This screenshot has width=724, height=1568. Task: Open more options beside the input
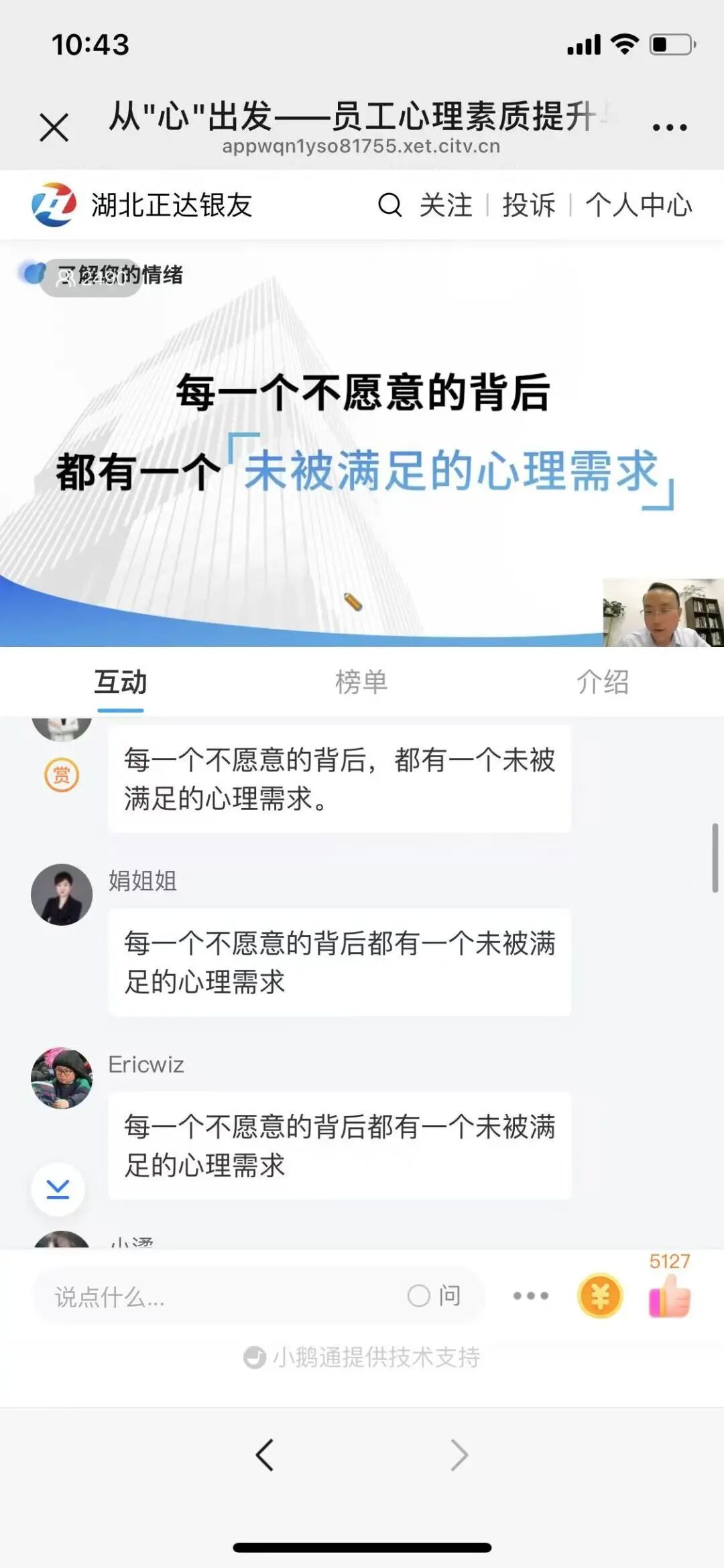(530, 1296)
